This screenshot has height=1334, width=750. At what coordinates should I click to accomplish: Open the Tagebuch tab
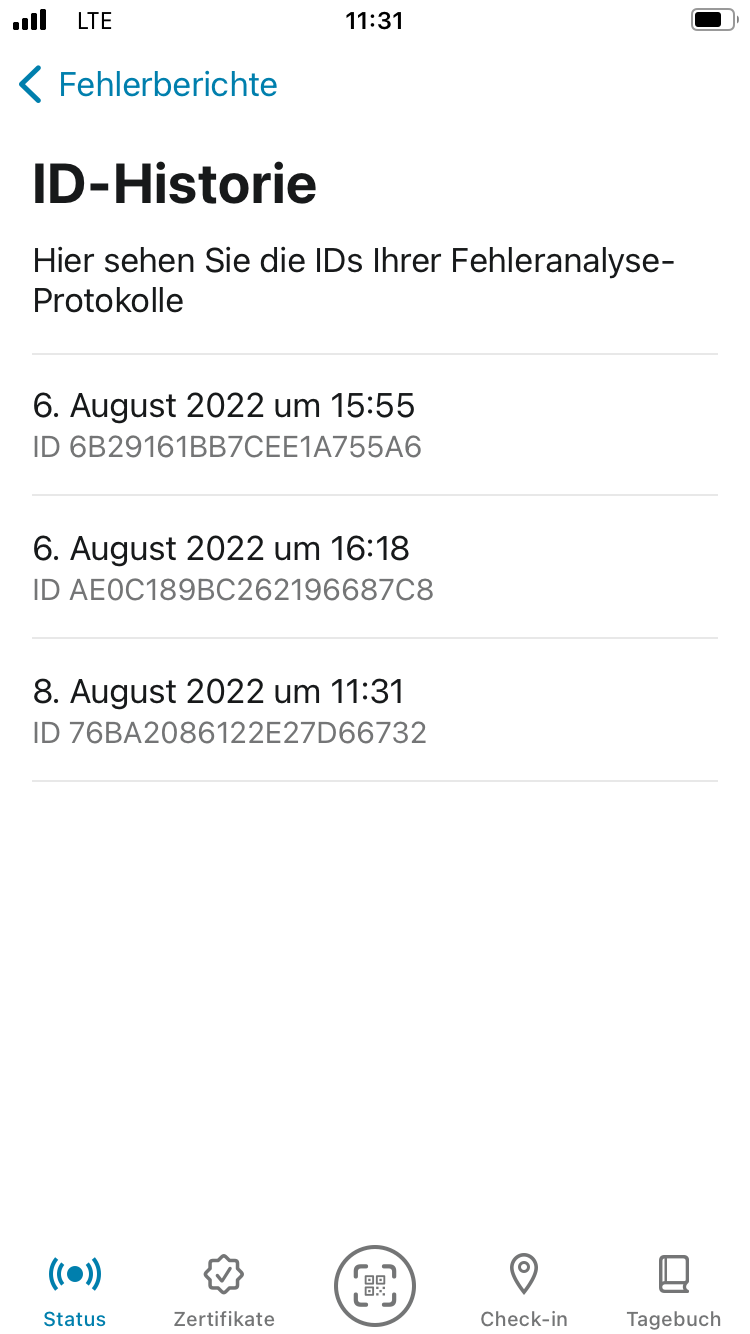[673, 1291]
